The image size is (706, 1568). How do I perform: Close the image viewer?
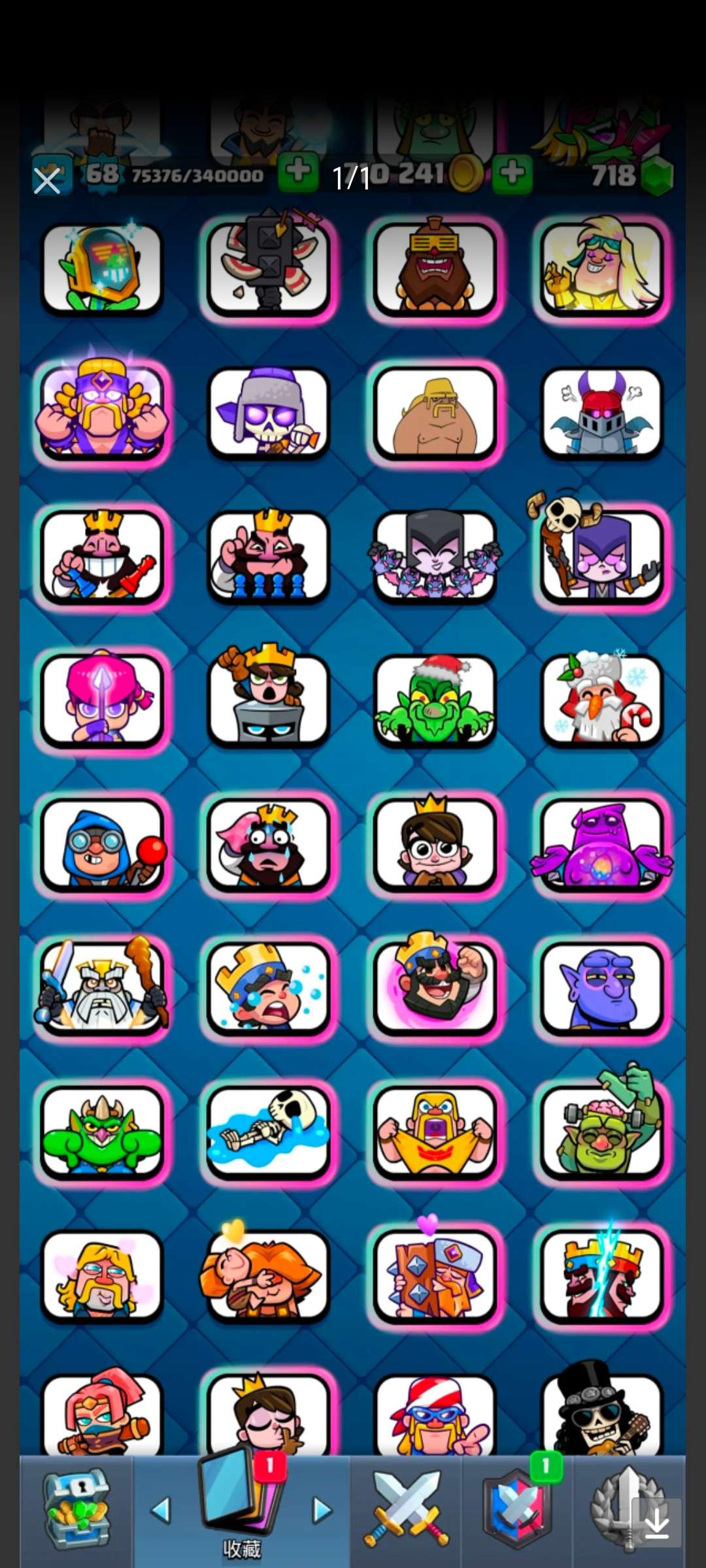46,181
